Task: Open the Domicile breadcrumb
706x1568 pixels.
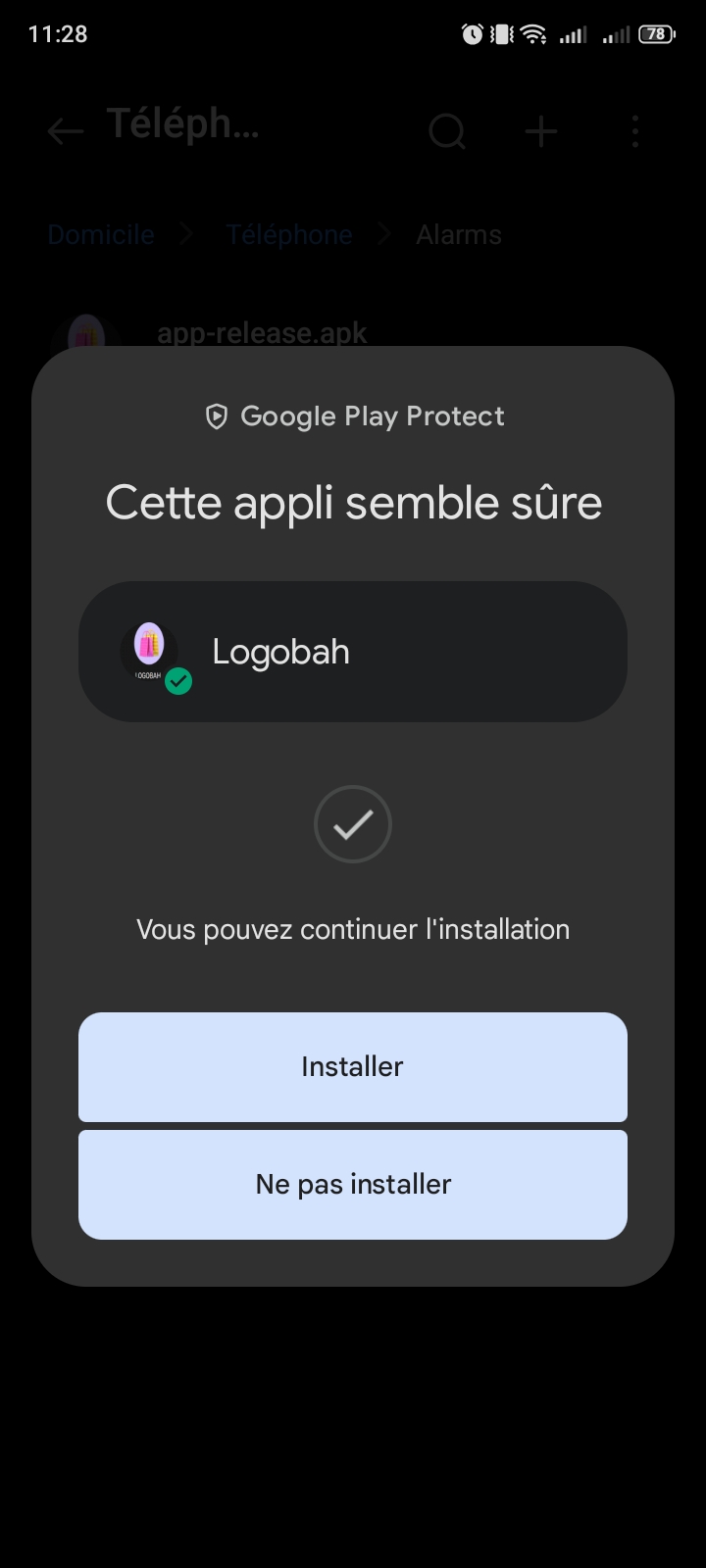Action: (100, 234)
